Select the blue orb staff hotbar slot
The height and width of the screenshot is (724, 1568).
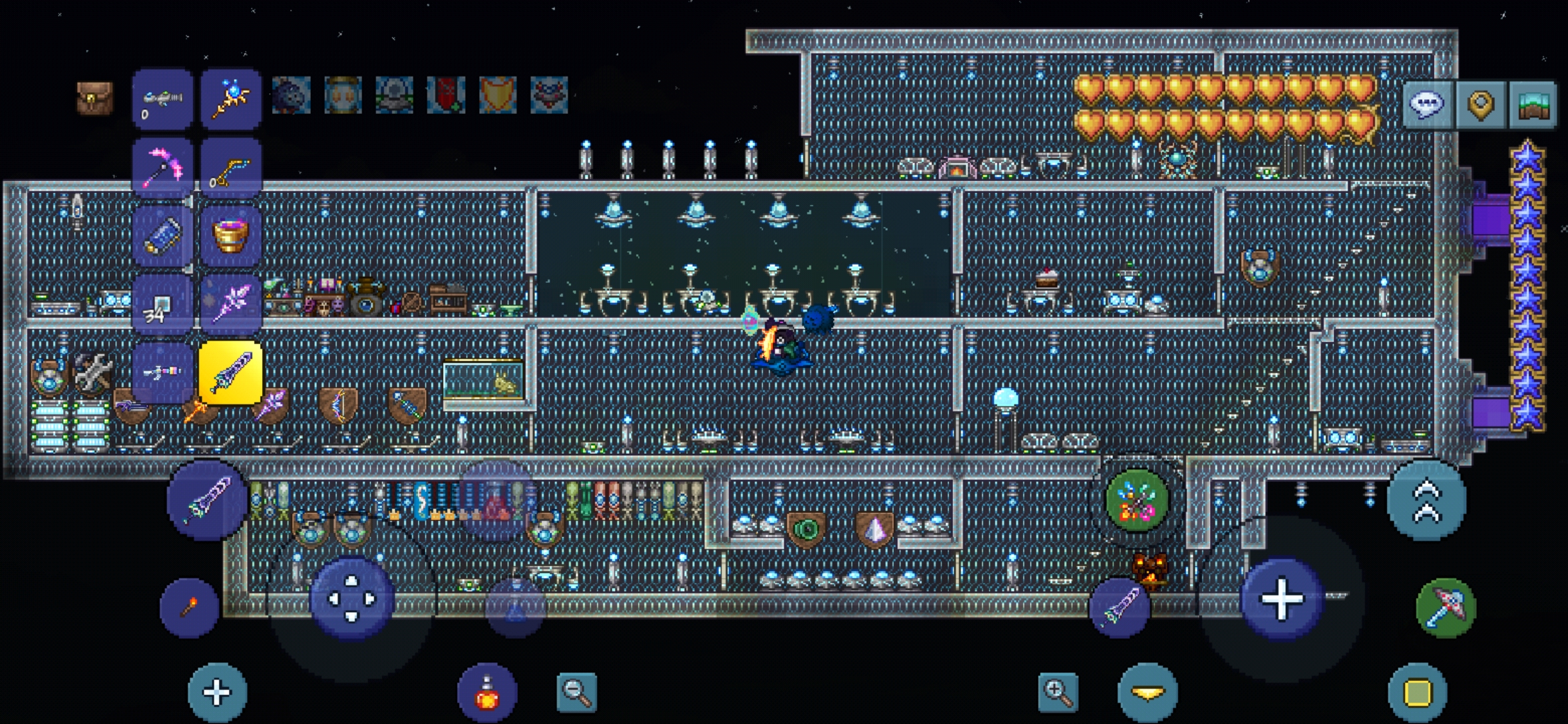coord(231,99)
